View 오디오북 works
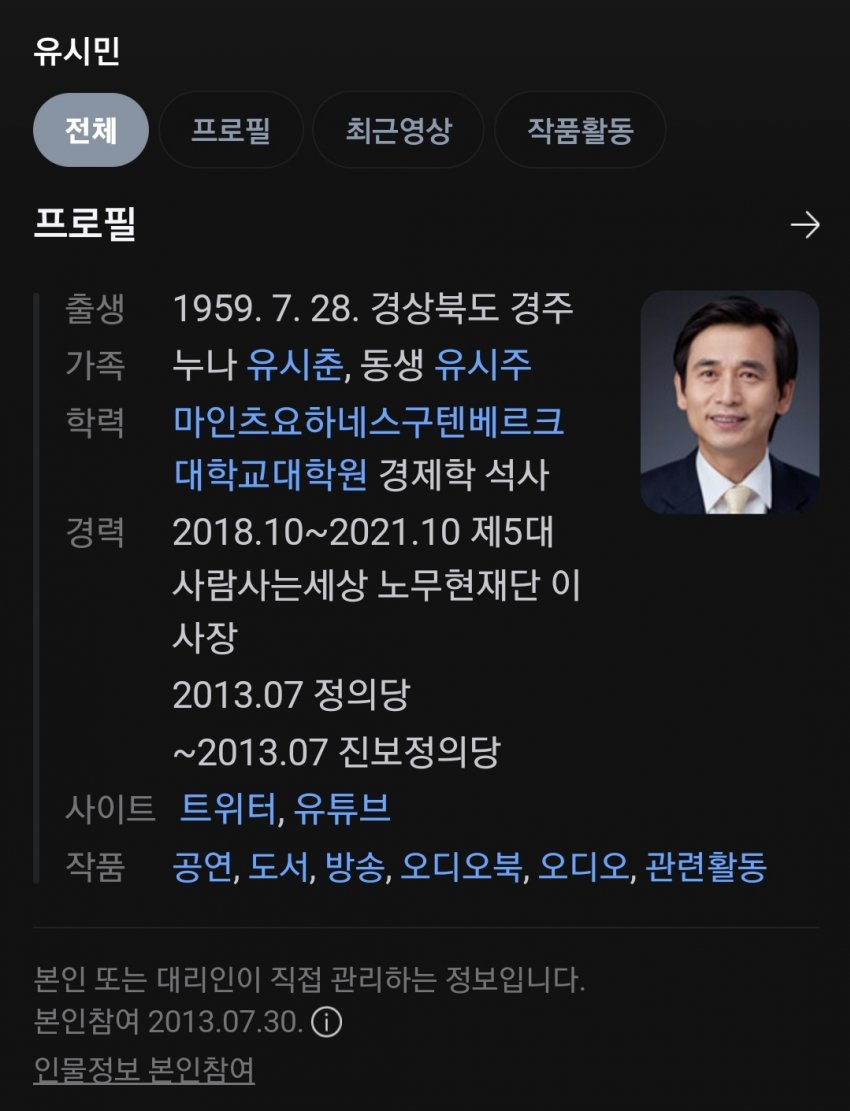This screenshot has height=1111, width=850. point(461,867)
